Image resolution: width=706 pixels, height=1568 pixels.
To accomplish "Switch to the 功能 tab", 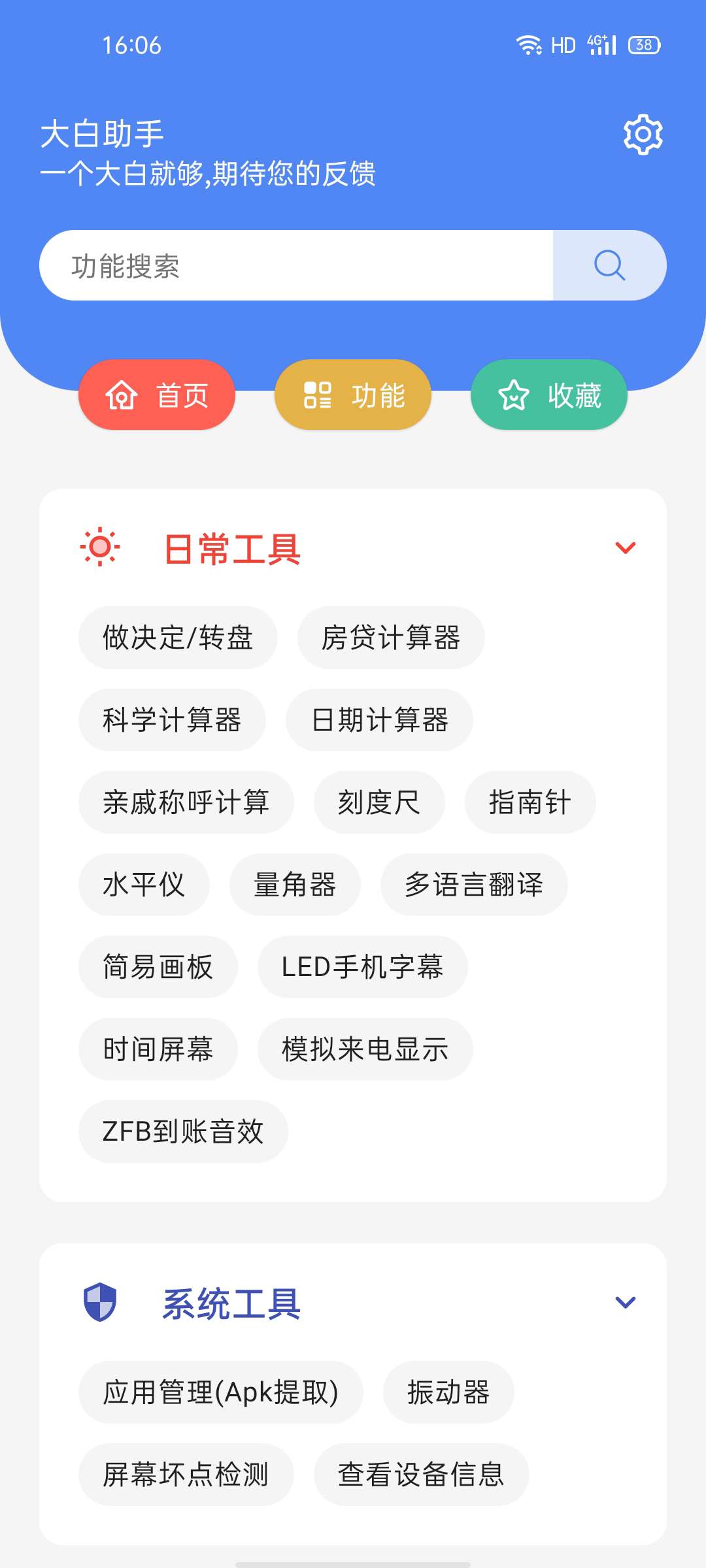I will click(x=353, y=395).
